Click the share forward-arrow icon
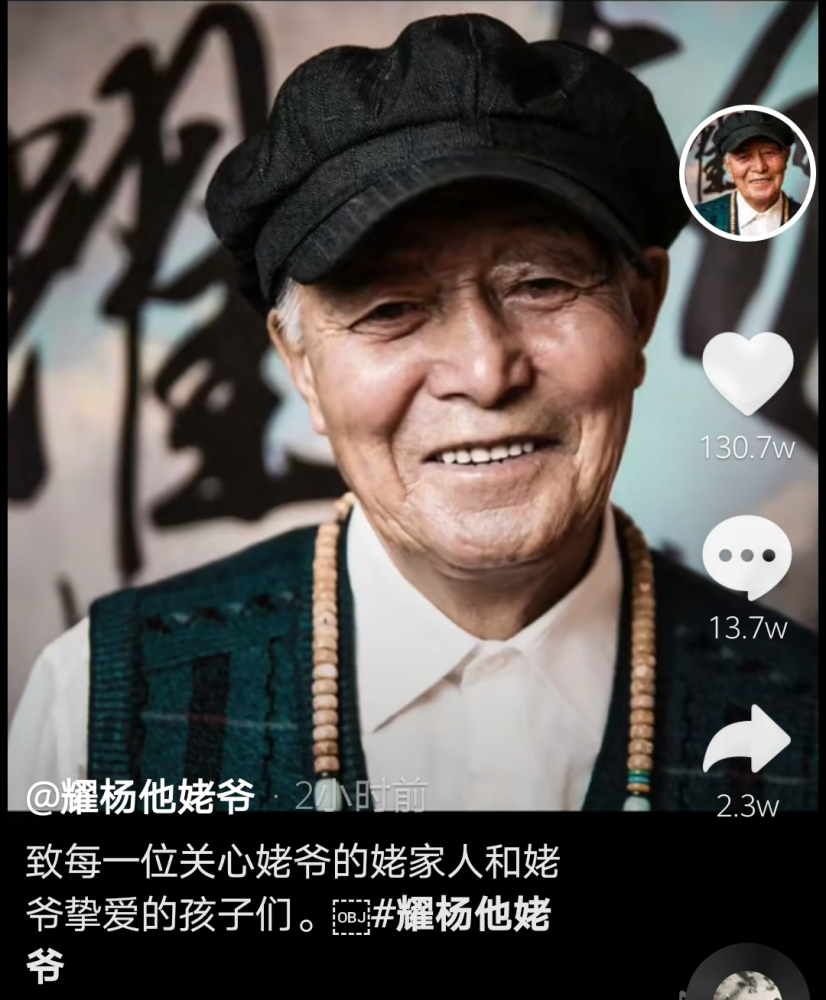 (x=744, y=737)
